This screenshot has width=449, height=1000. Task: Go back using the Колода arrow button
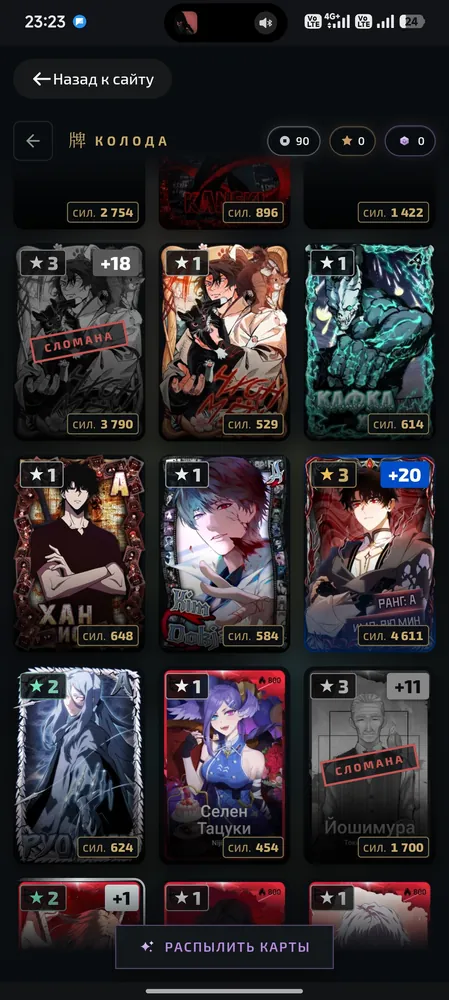coord(33,141)
